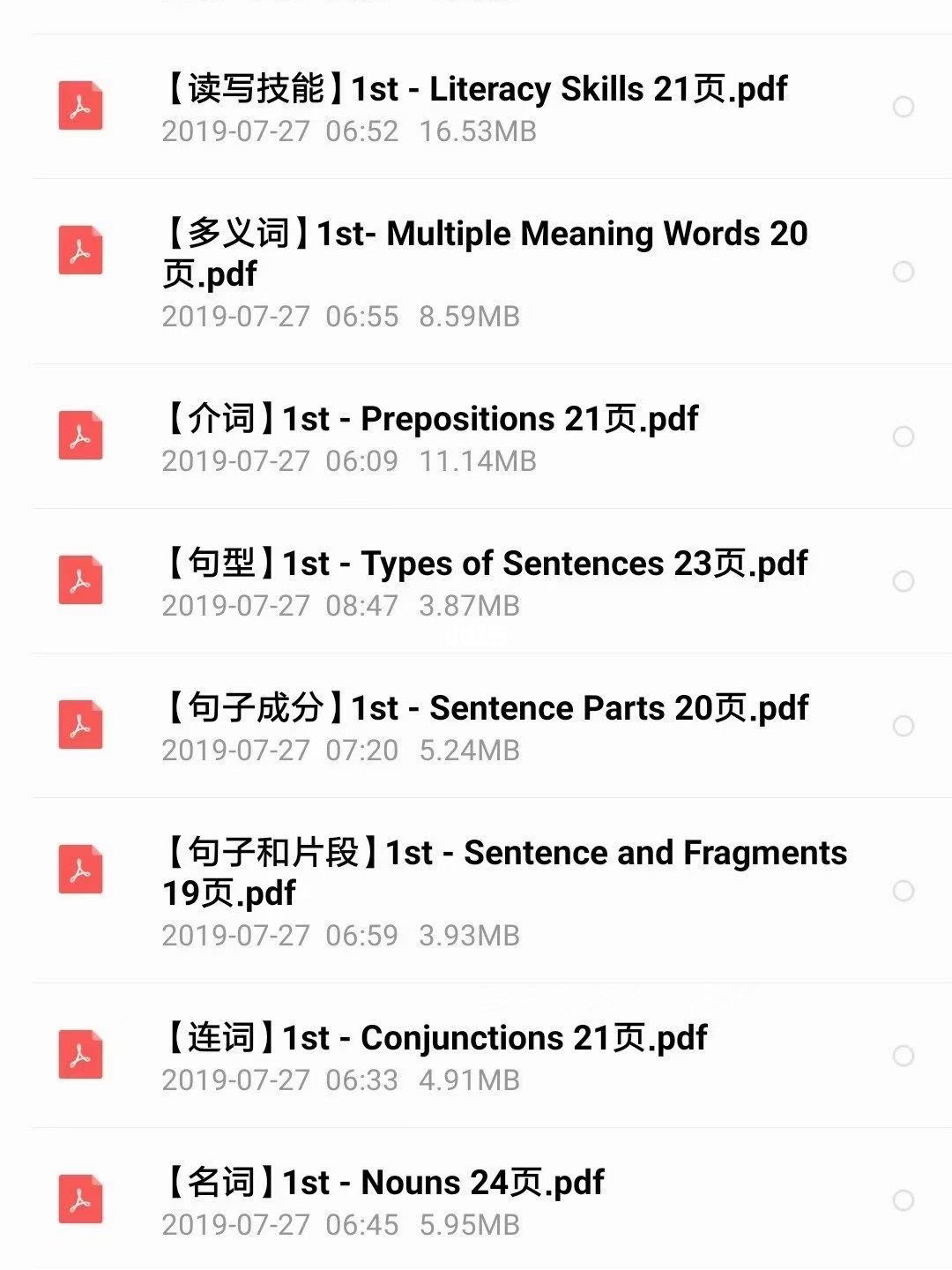Open the Types of Sentences PDF
Viewport: 952px width, 1270px height.
(485, 564)
